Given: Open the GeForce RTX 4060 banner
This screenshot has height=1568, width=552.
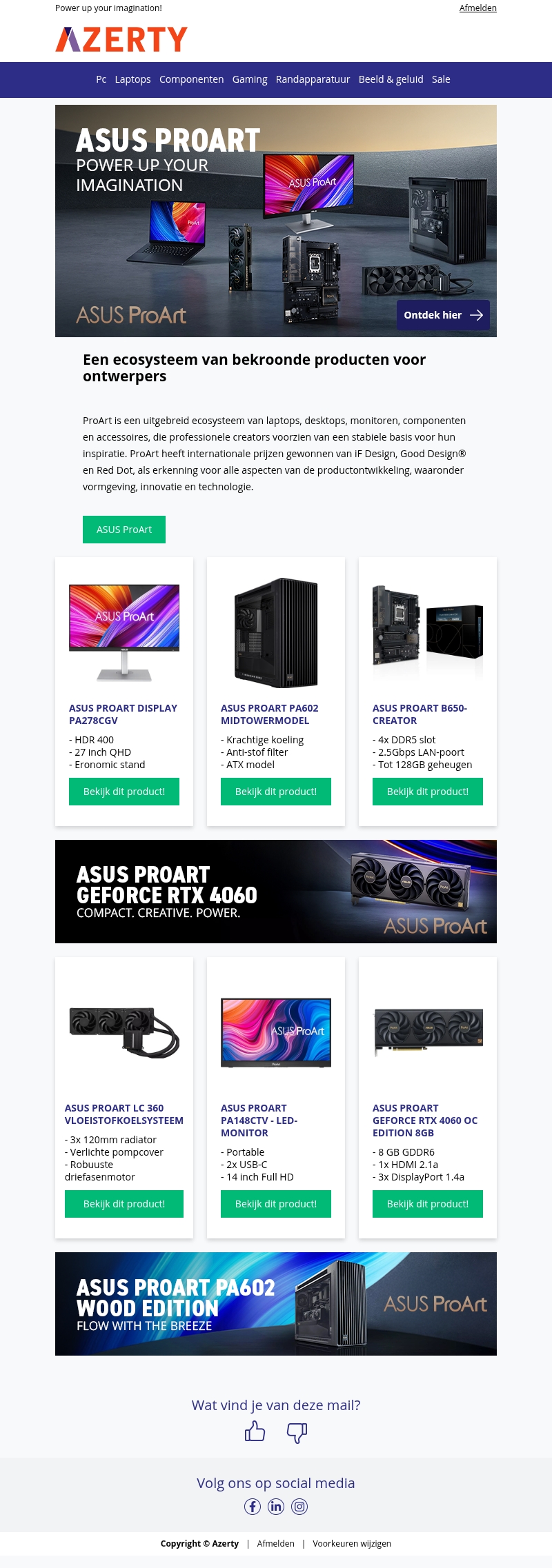Looking at the screenshot, I should coord(276,892).
